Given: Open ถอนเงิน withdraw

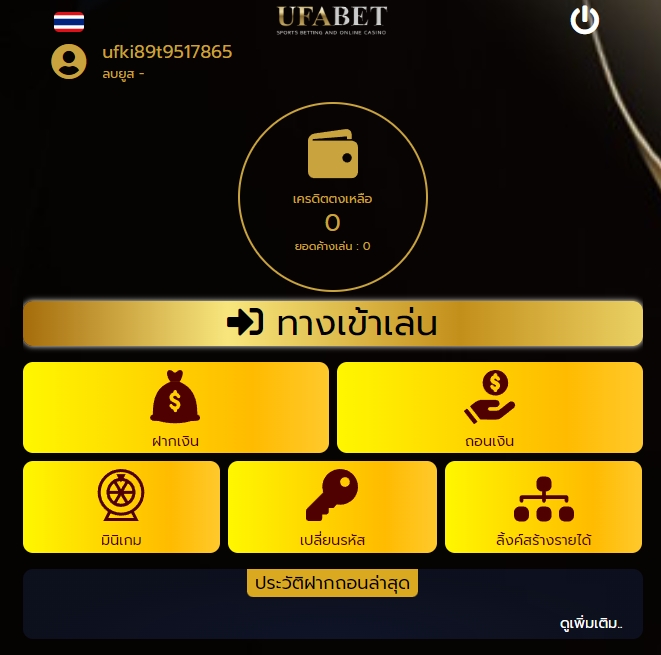Looking at the screenshot, I should point(489,407).
